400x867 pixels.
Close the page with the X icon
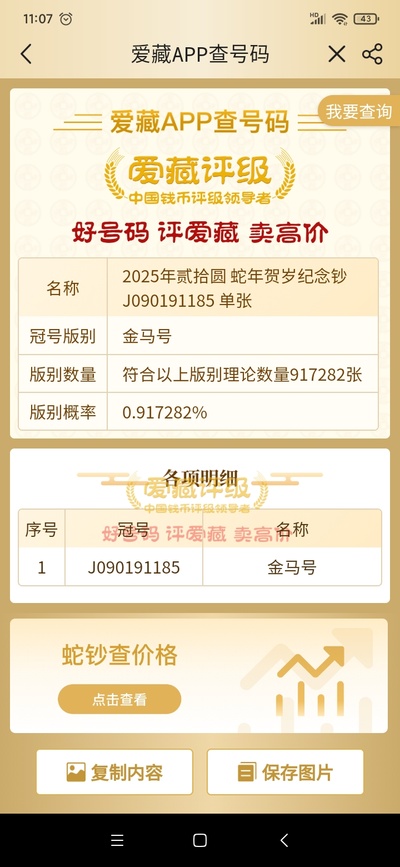[336, 54]
